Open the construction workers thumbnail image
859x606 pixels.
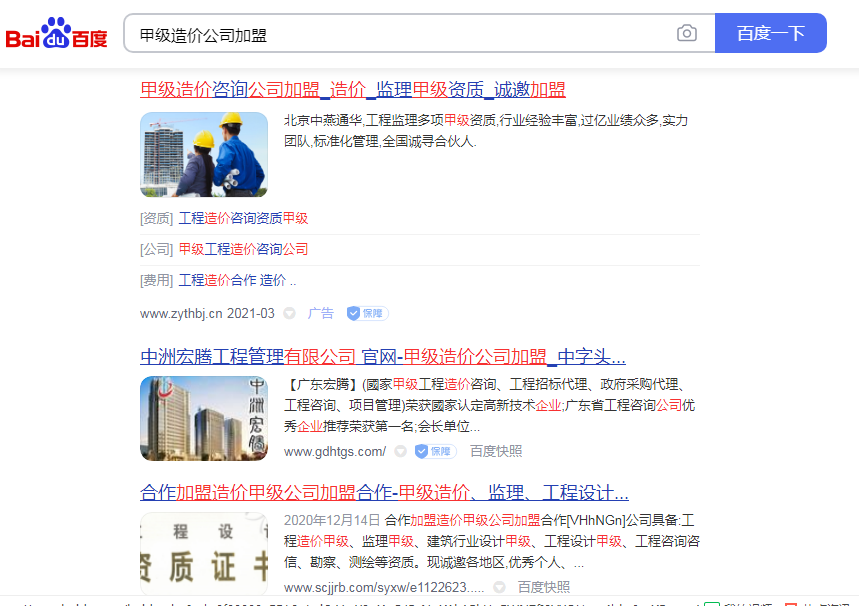click(x=204, y=154)
